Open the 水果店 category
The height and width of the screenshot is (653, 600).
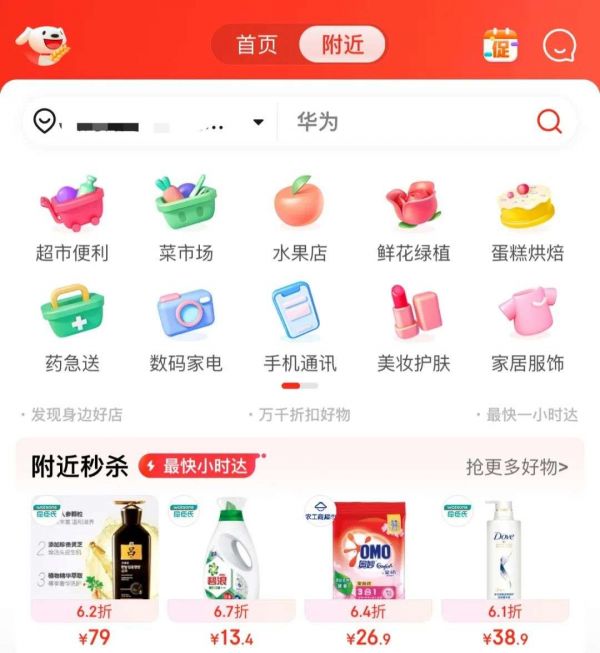click(300, 218)
